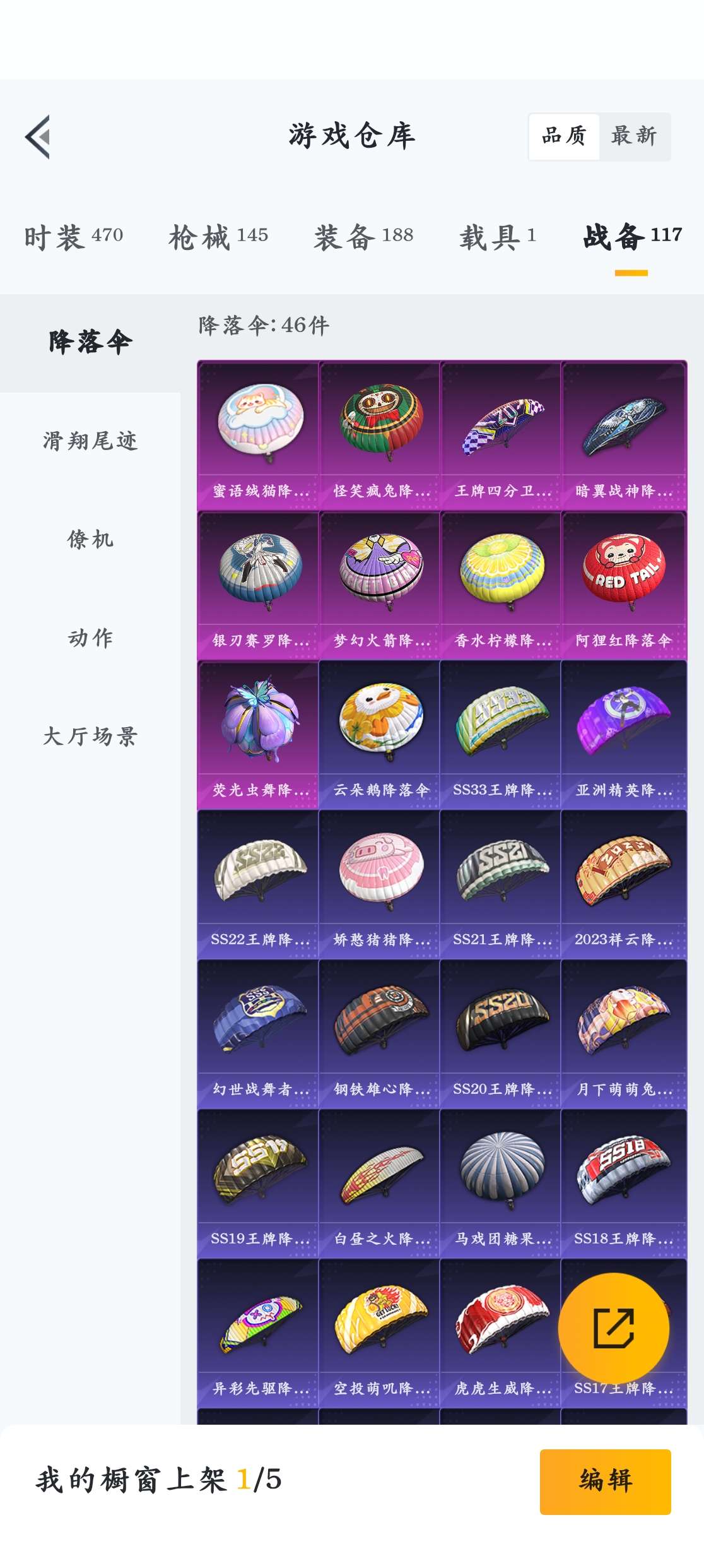Select the 降落伞 category in the sidebar
This screenshot has width=704, height=1568.
pyautogui.click(x=91, y=342)
